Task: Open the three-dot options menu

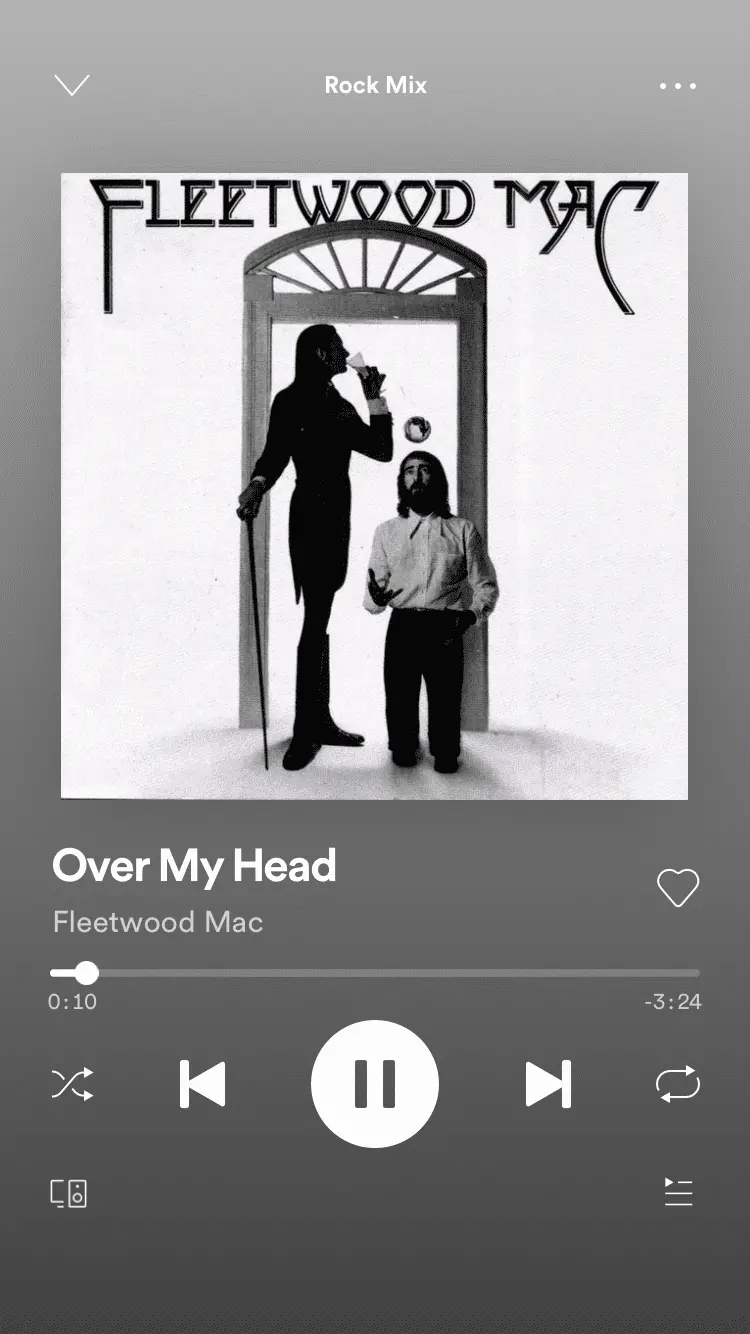Action: tap(677, 86)
